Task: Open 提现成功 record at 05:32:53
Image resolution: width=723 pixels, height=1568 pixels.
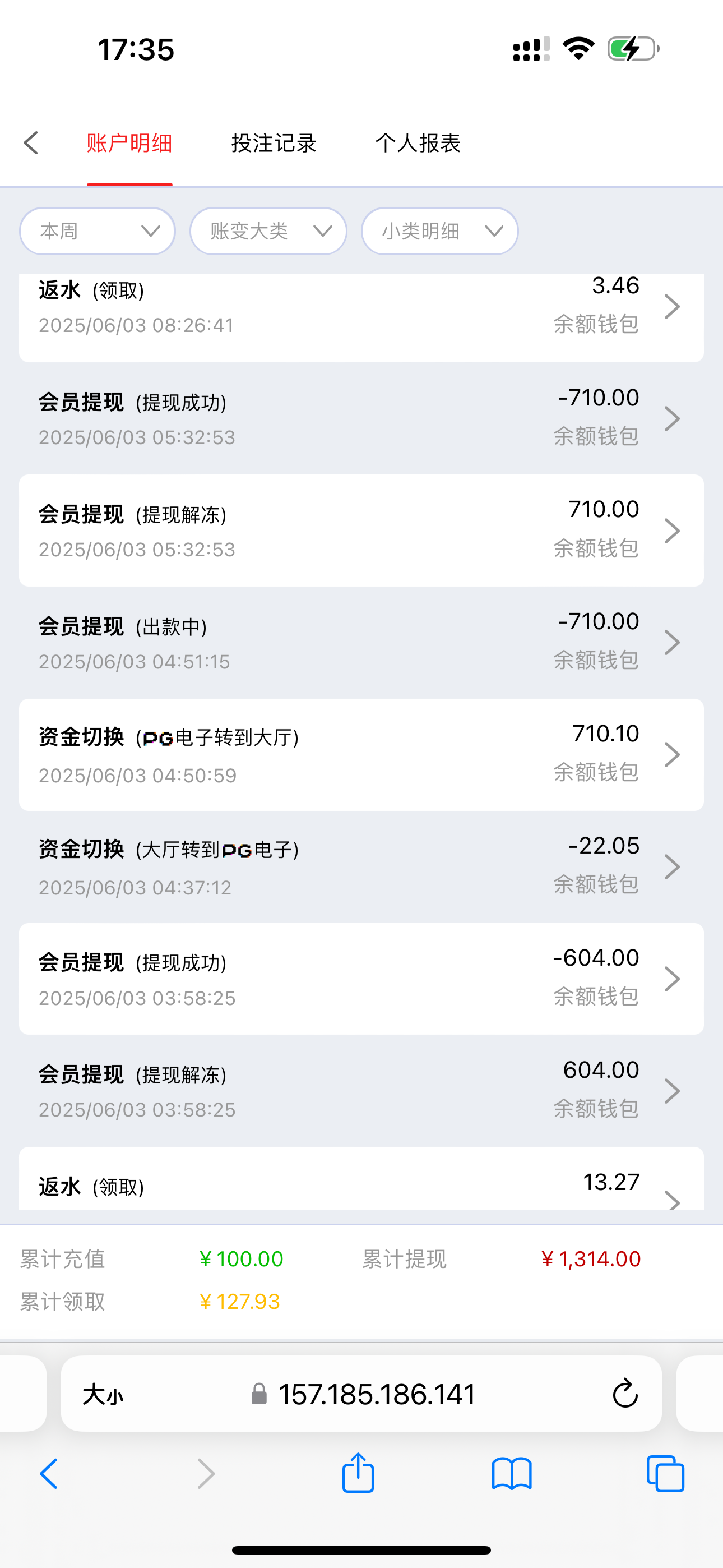Action: click(361, 418)
